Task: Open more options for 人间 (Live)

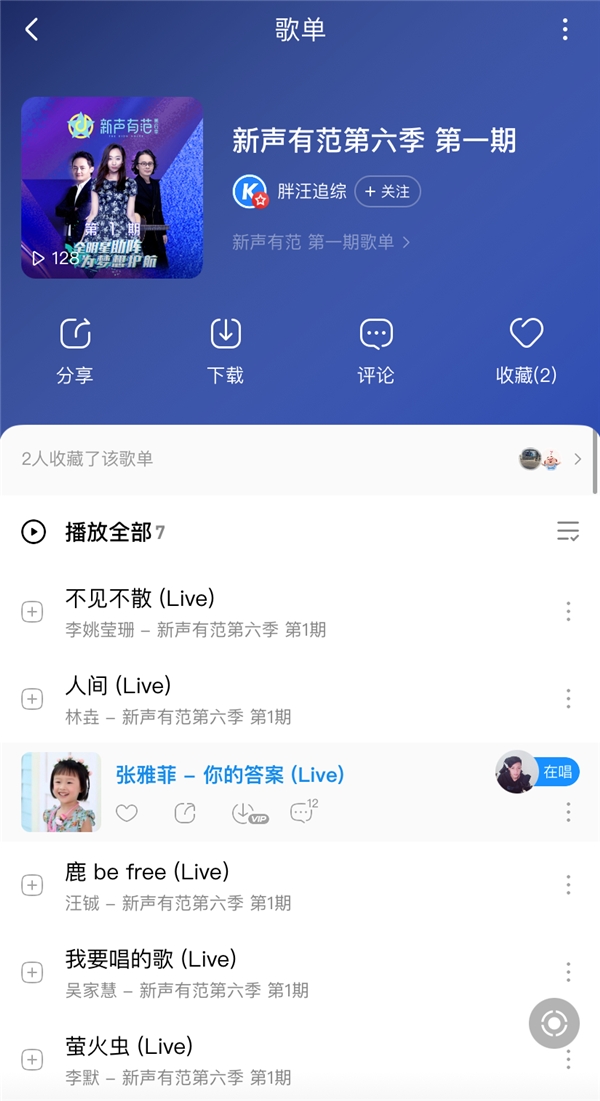Action: click(x=568, y=698)
